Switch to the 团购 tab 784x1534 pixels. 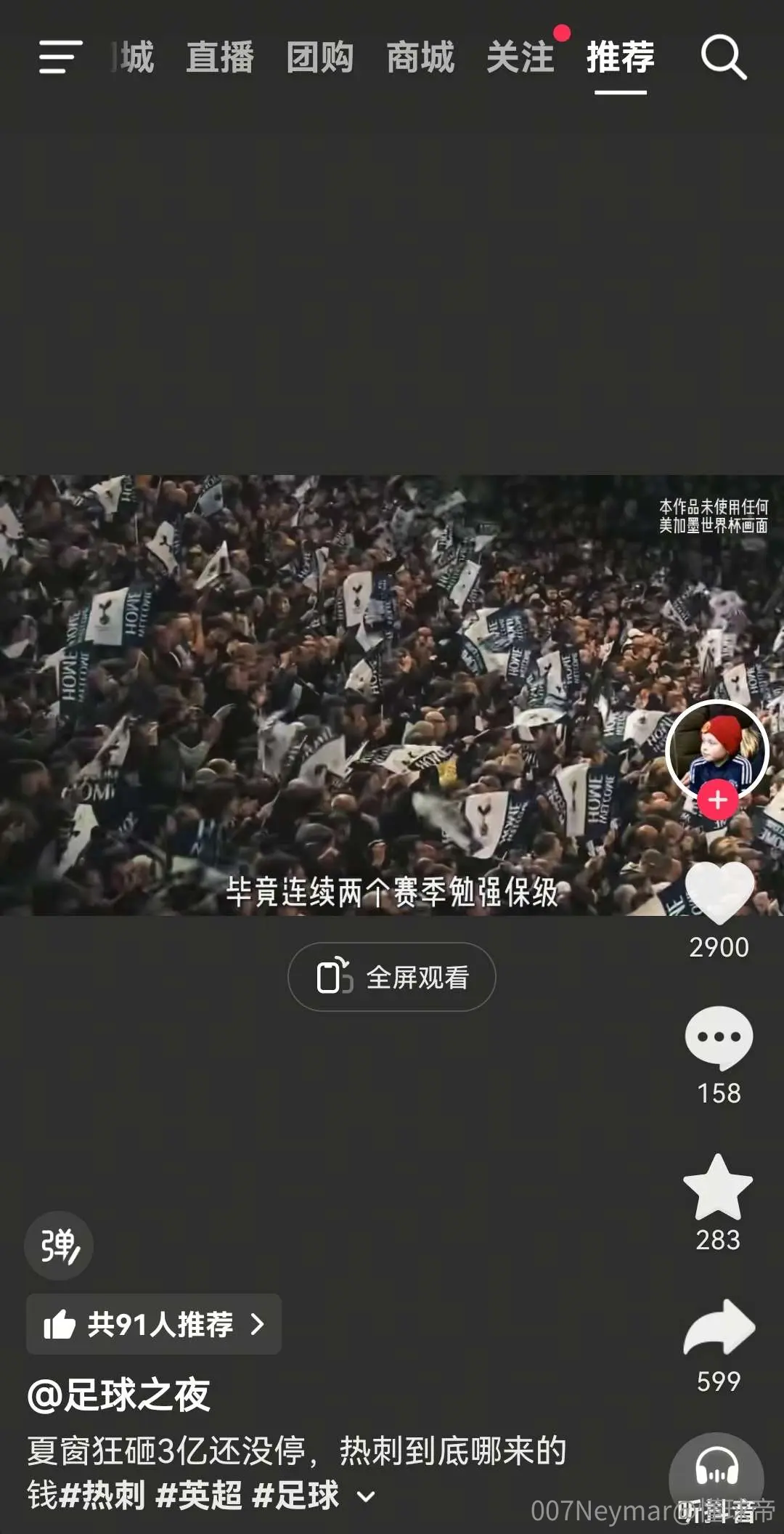[320, 57]
